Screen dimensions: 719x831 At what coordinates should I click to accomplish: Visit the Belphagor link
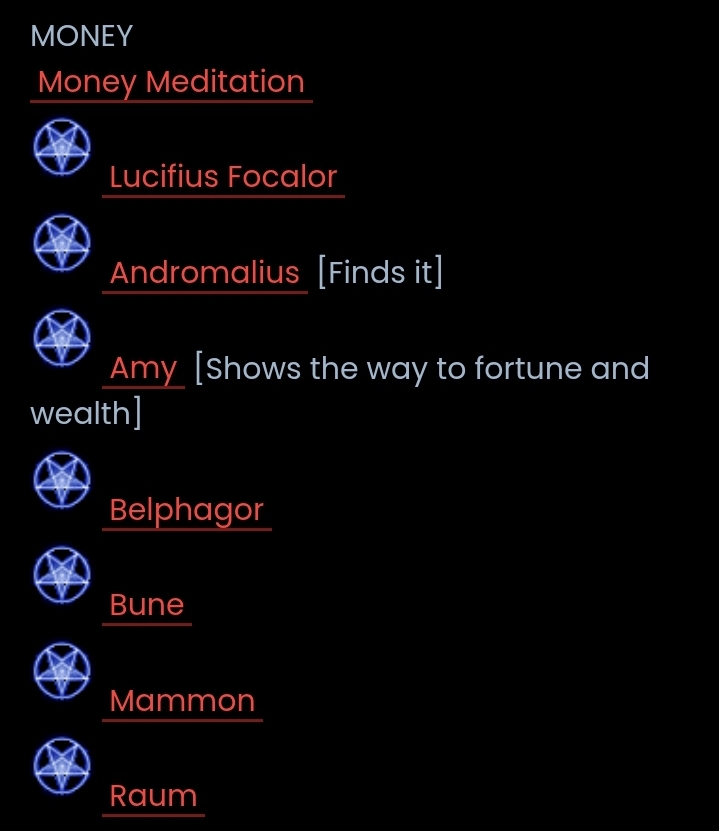click(x=187, y=510)
